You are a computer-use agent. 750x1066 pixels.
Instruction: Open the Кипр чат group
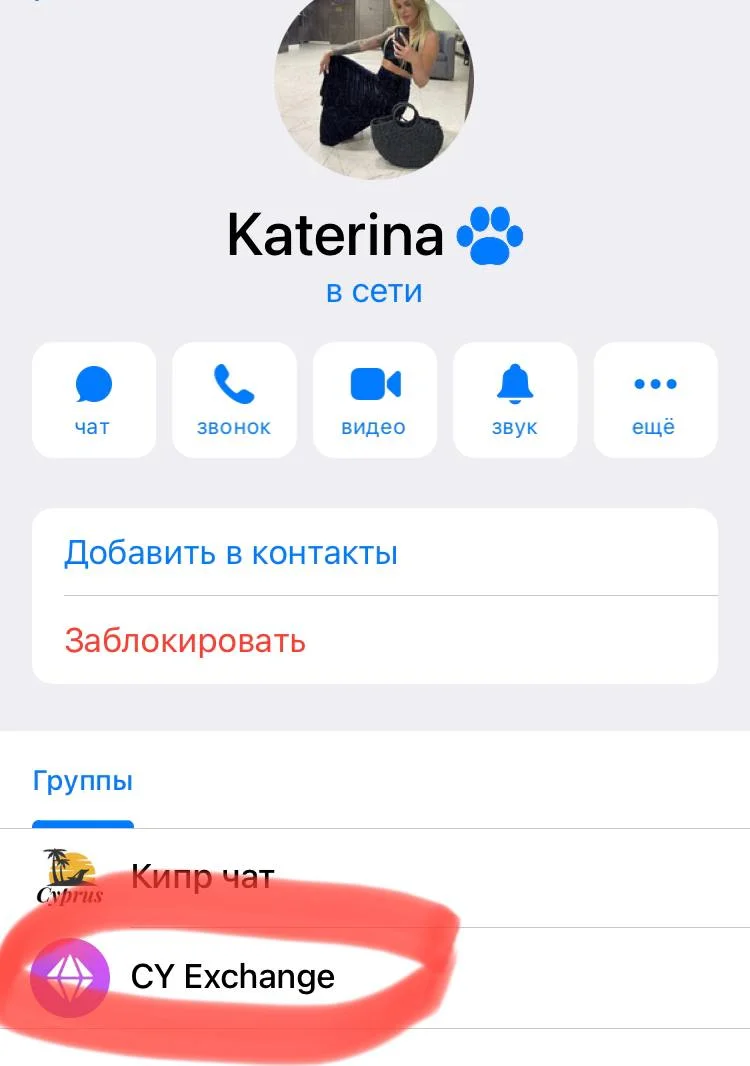200,877
